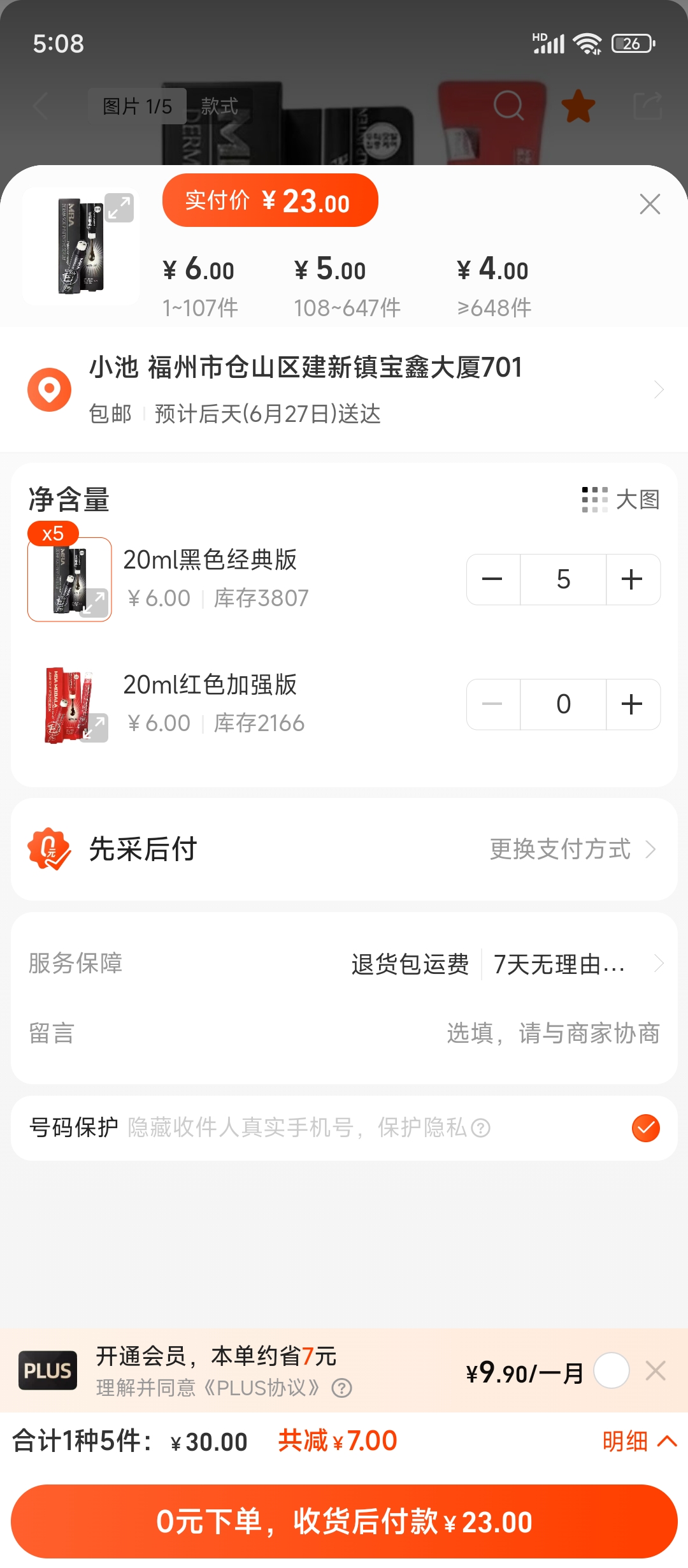Edit quantity field for 20ml黑色经典版
The width and height of the screenshot is (688, 1568).
point(563,579)
